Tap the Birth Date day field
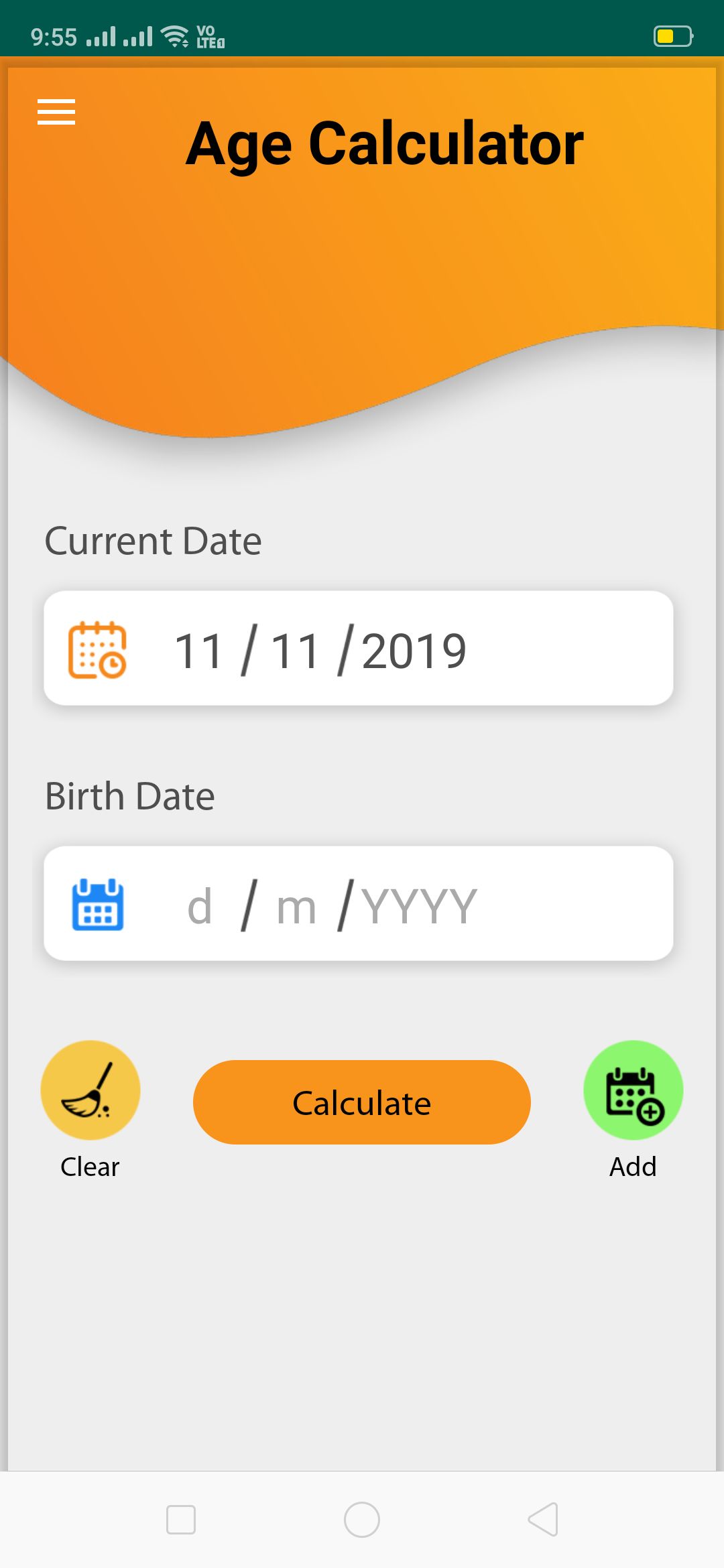Image resolution: width=724 pixels, height=1568 pixels. point(200,906)
